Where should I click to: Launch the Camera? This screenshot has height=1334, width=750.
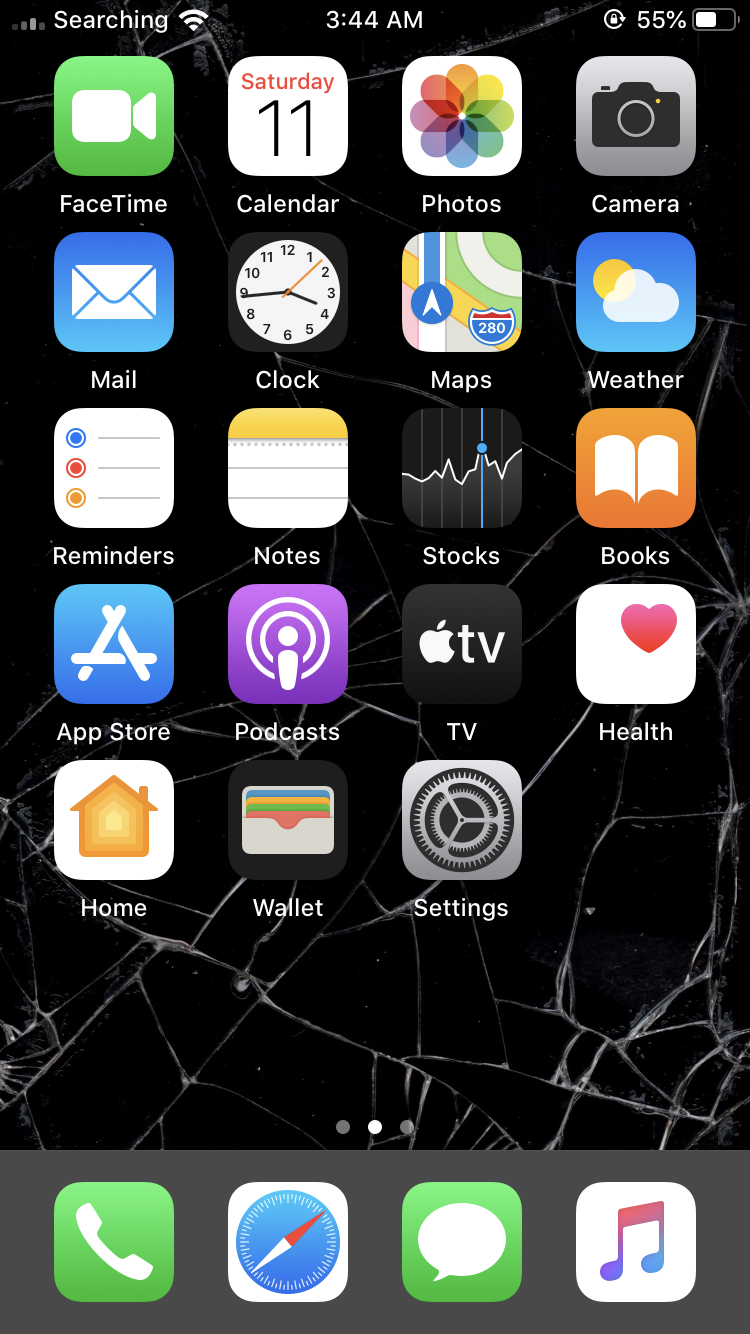pos(635,116)
